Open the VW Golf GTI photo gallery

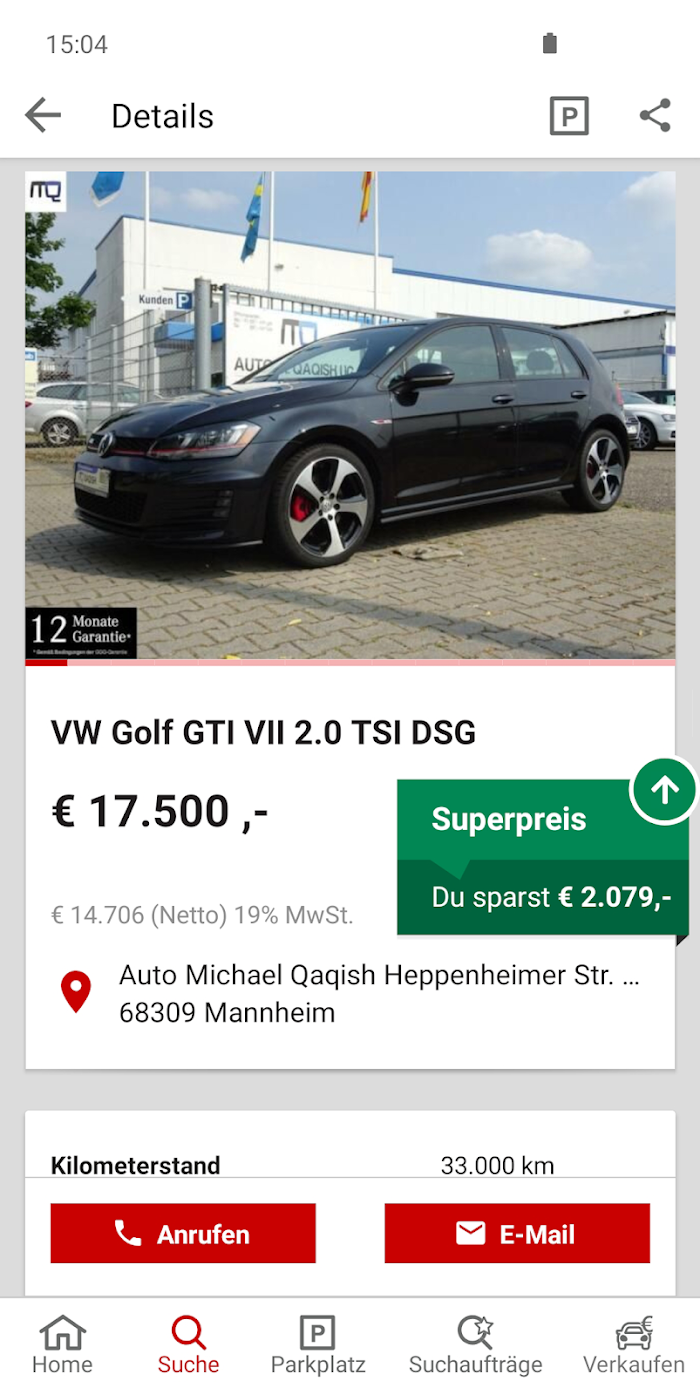click(x=350, y=416)
